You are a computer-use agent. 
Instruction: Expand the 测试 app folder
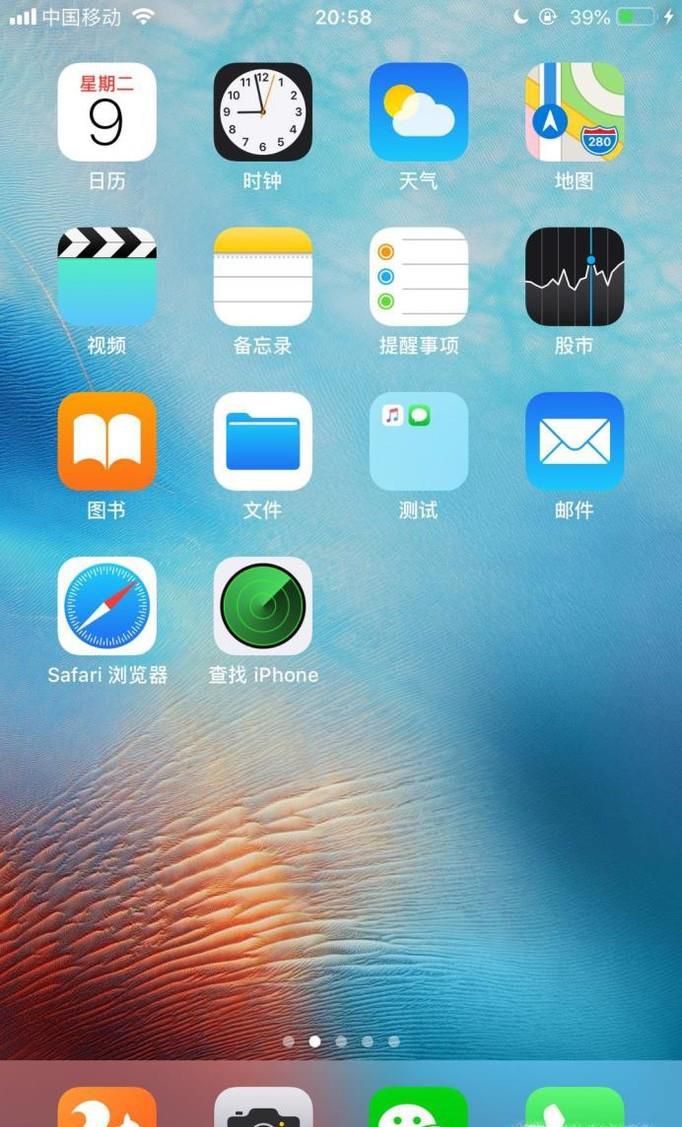419,441
